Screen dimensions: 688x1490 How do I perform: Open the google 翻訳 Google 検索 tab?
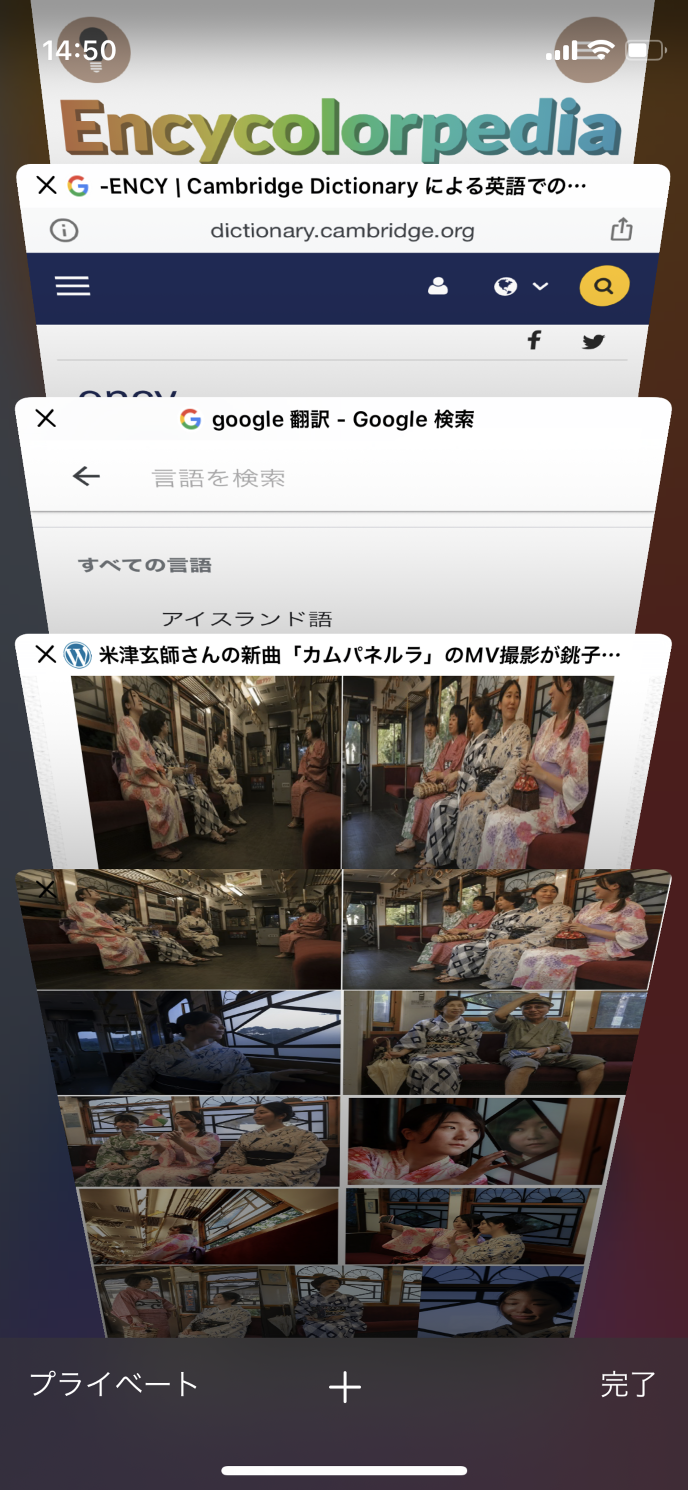343,540
